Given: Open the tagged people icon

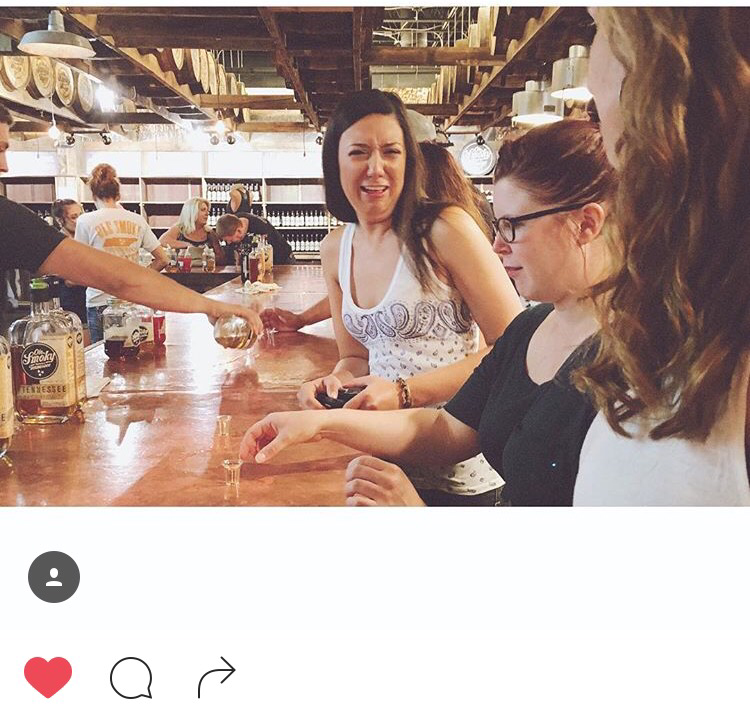Looking at the screenshot, I should 54,577.
